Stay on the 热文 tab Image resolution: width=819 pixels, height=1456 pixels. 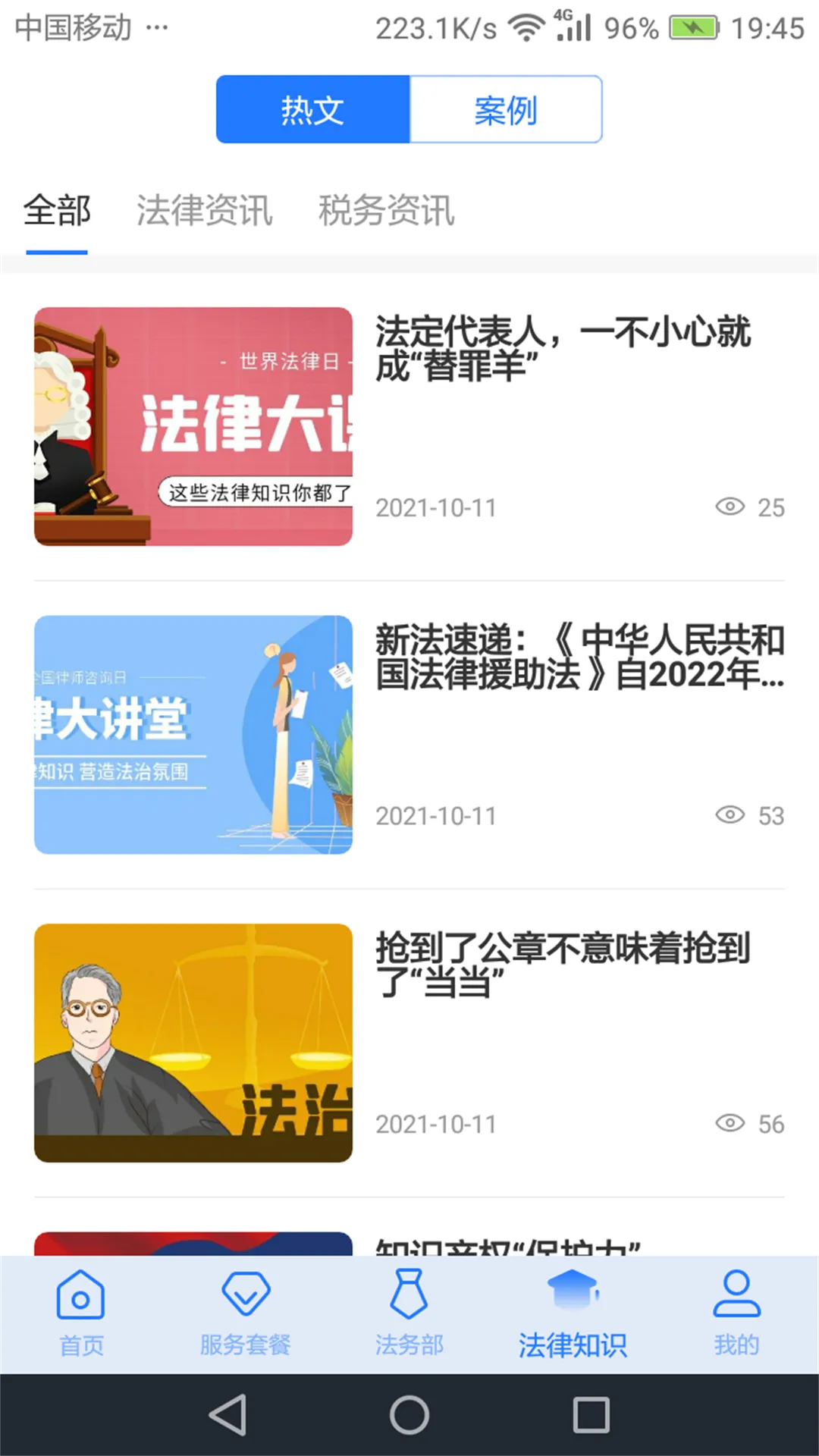pos(311,109)
